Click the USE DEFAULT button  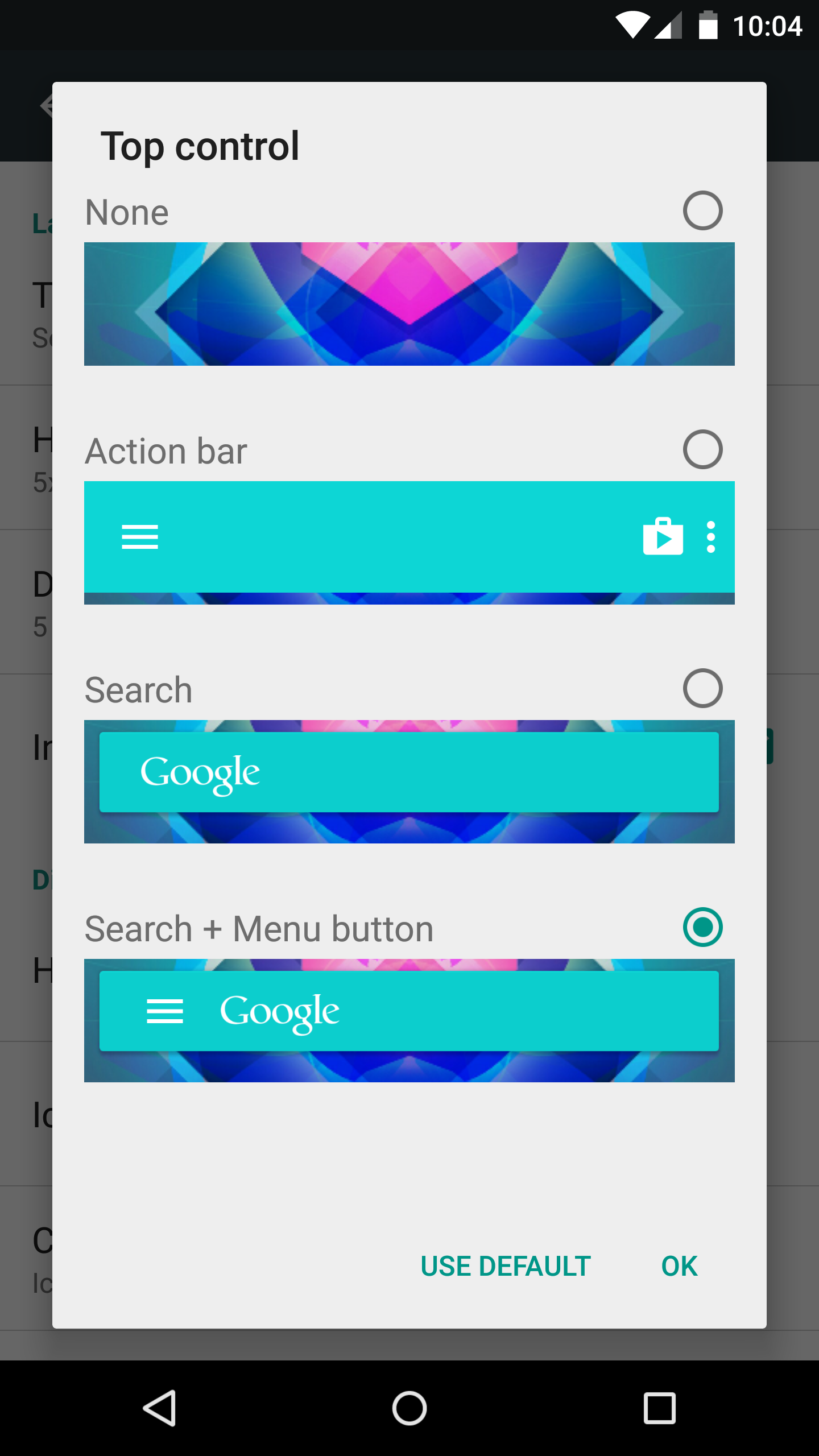pyautogui.click(x=505, y=1265)
